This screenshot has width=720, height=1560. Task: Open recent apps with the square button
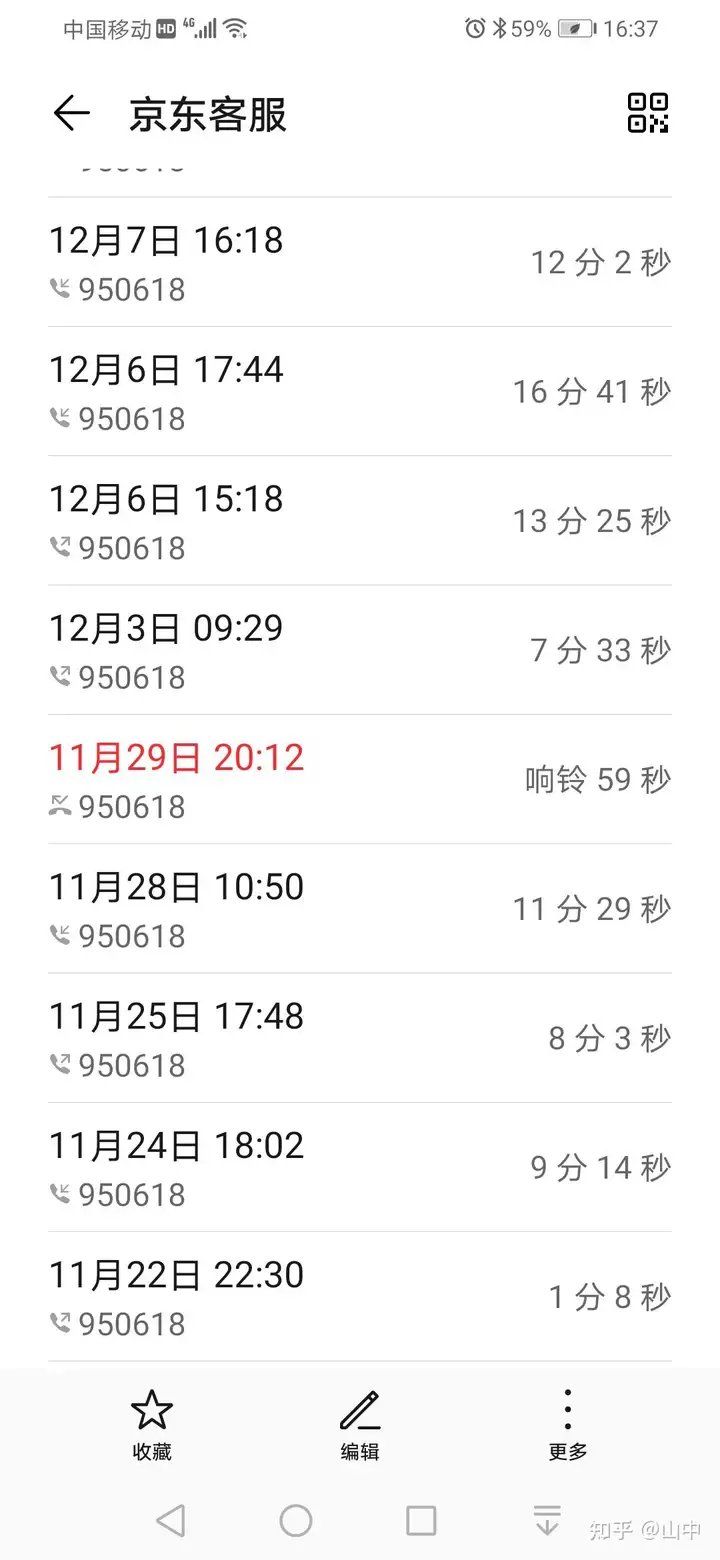[421, 1521]
